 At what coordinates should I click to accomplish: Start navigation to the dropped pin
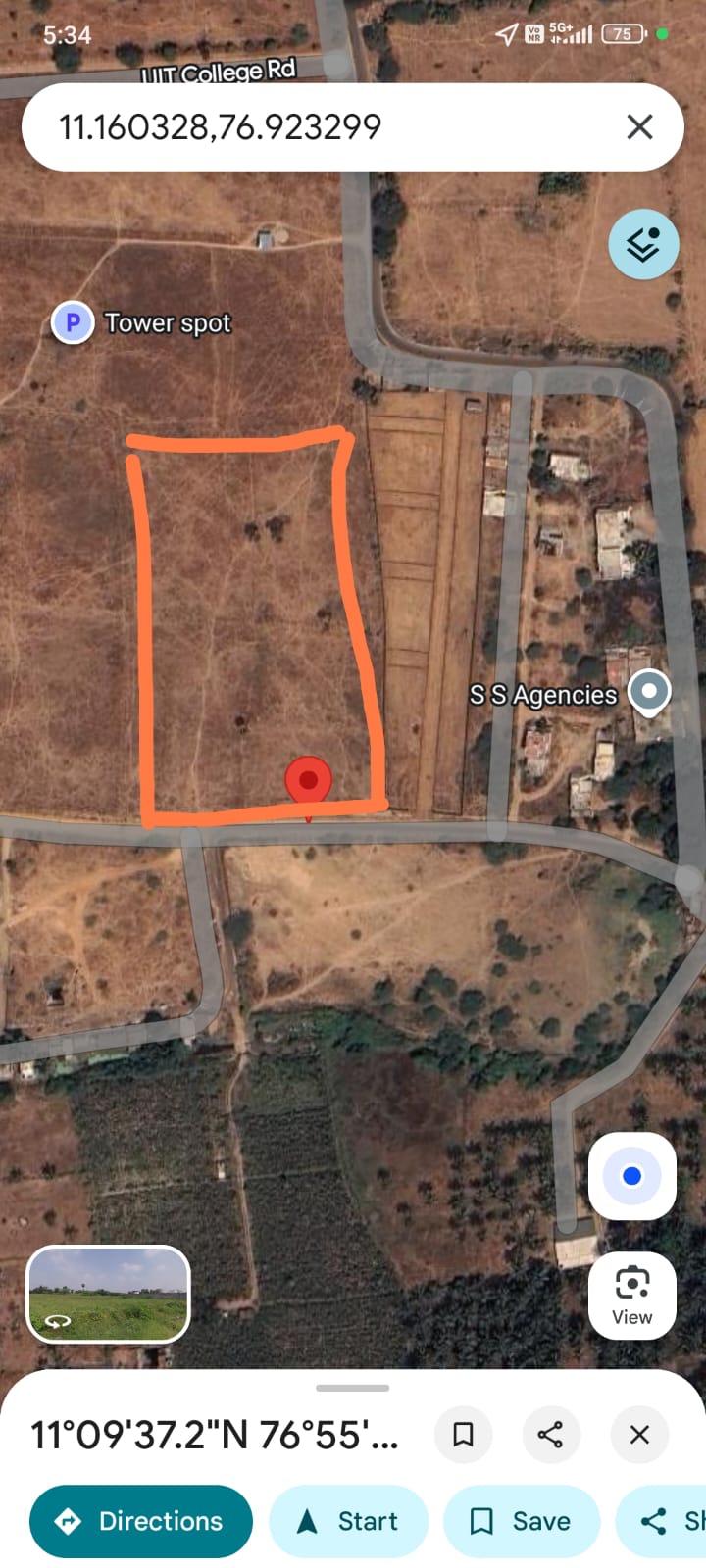pyautogui.click(x=348, y=1520)
